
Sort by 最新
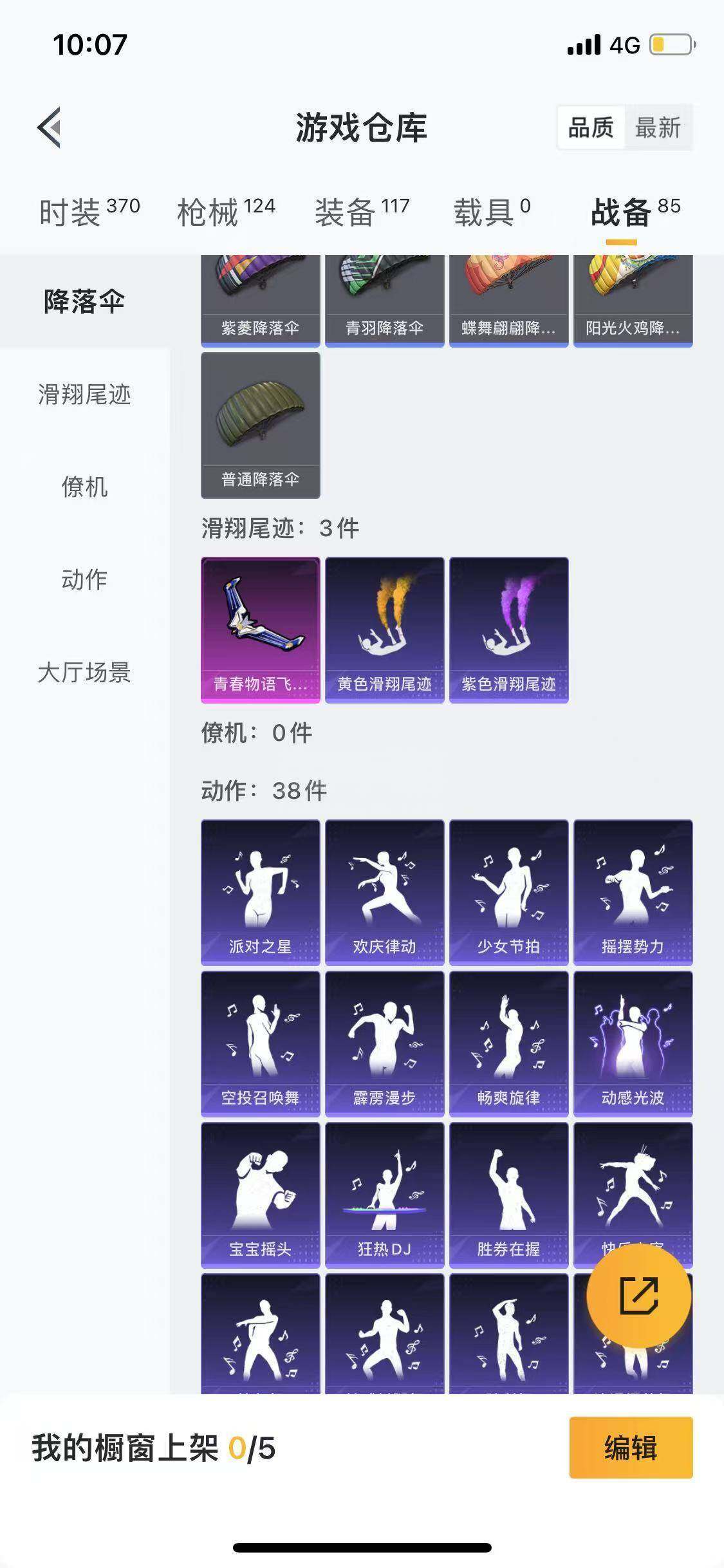[658, 127]
